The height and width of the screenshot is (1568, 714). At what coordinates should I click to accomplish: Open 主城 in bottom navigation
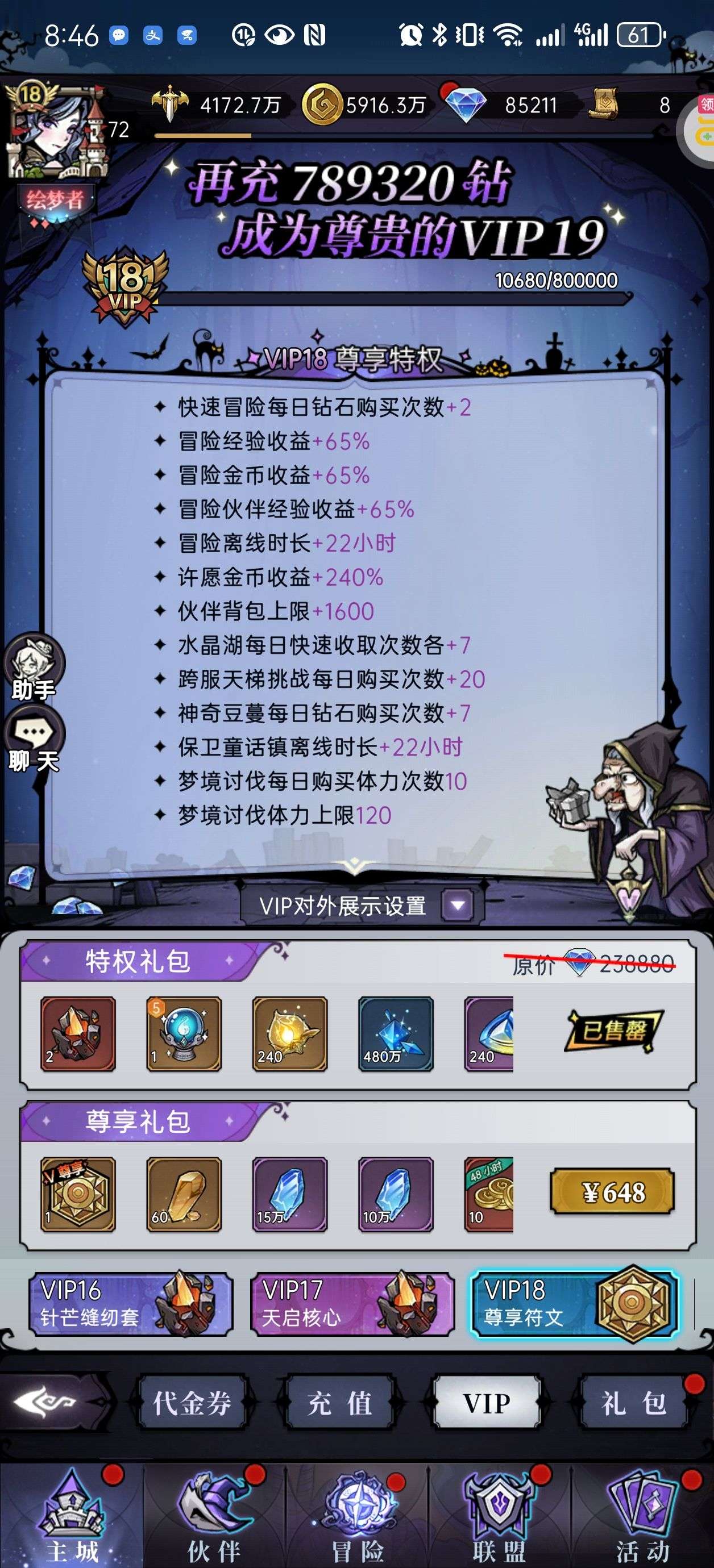(72, 1516)
